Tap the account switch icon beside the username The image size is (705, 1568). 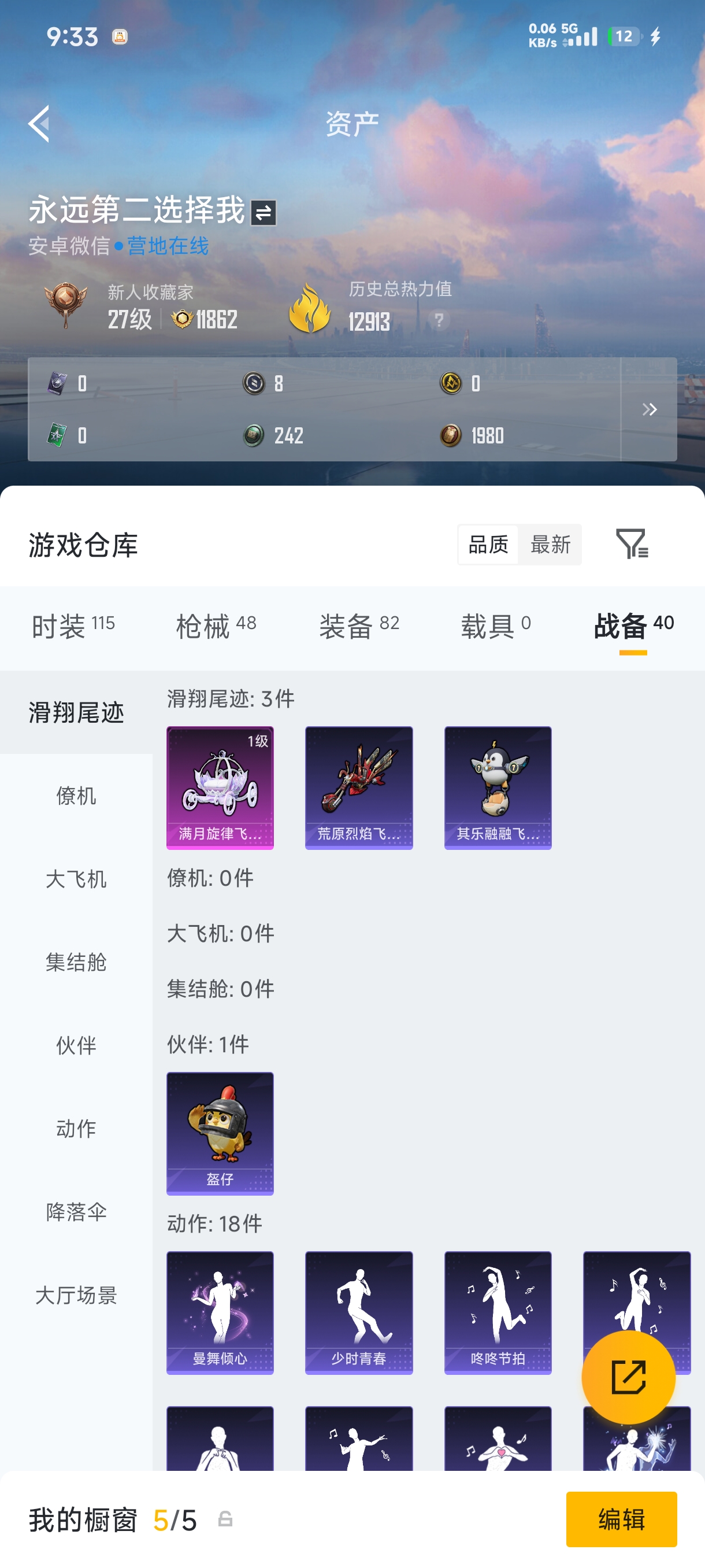click(264, 212)
